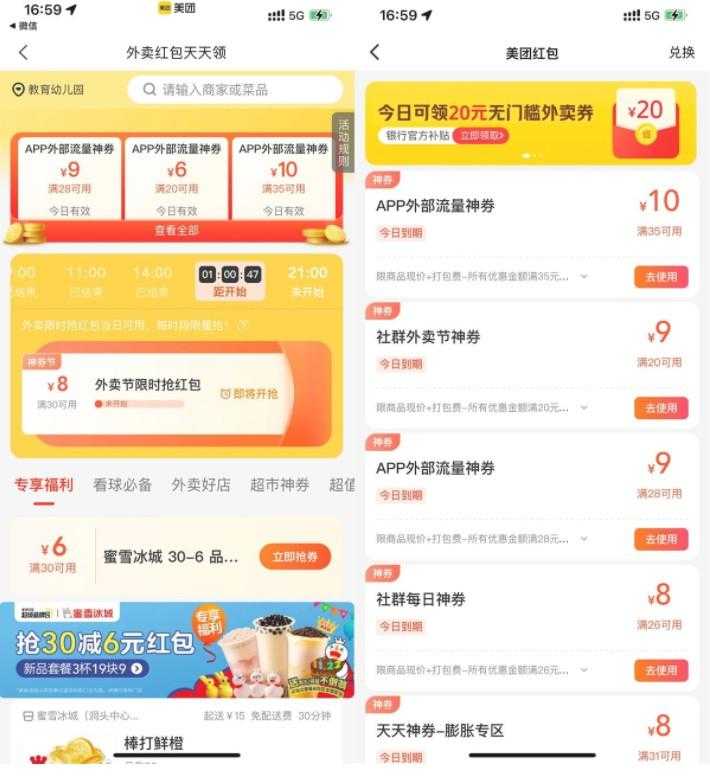Use the 社群外卖节神券 coupon
710x780 pixels.
660,408
